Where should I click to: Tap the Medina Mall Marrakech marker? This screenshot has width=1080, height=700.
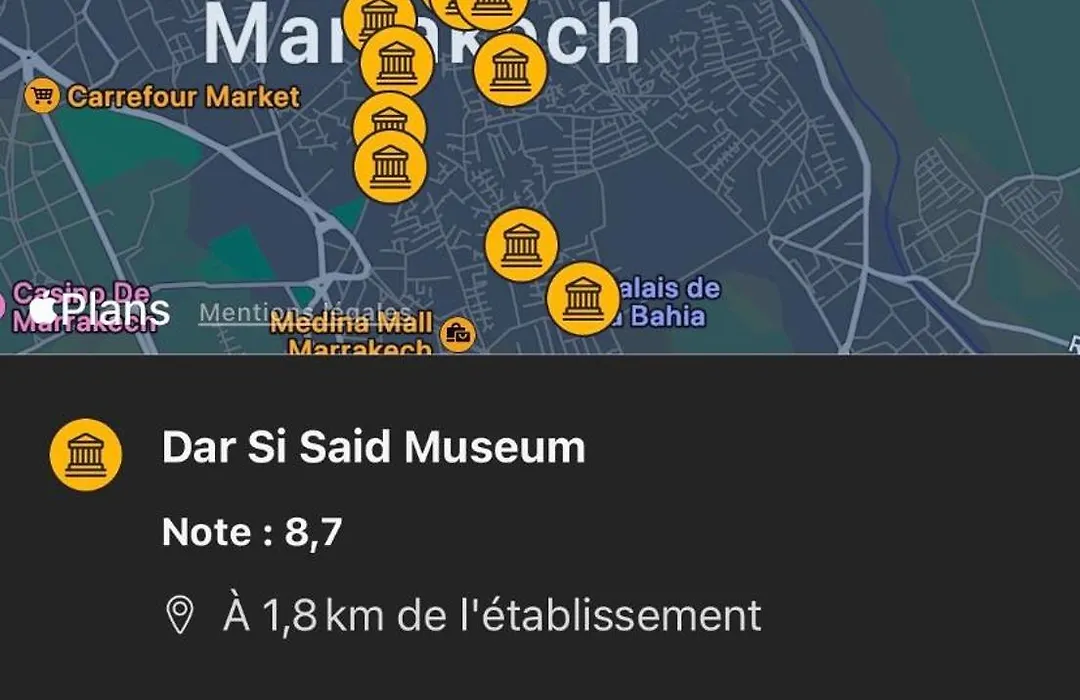[458, 334]
